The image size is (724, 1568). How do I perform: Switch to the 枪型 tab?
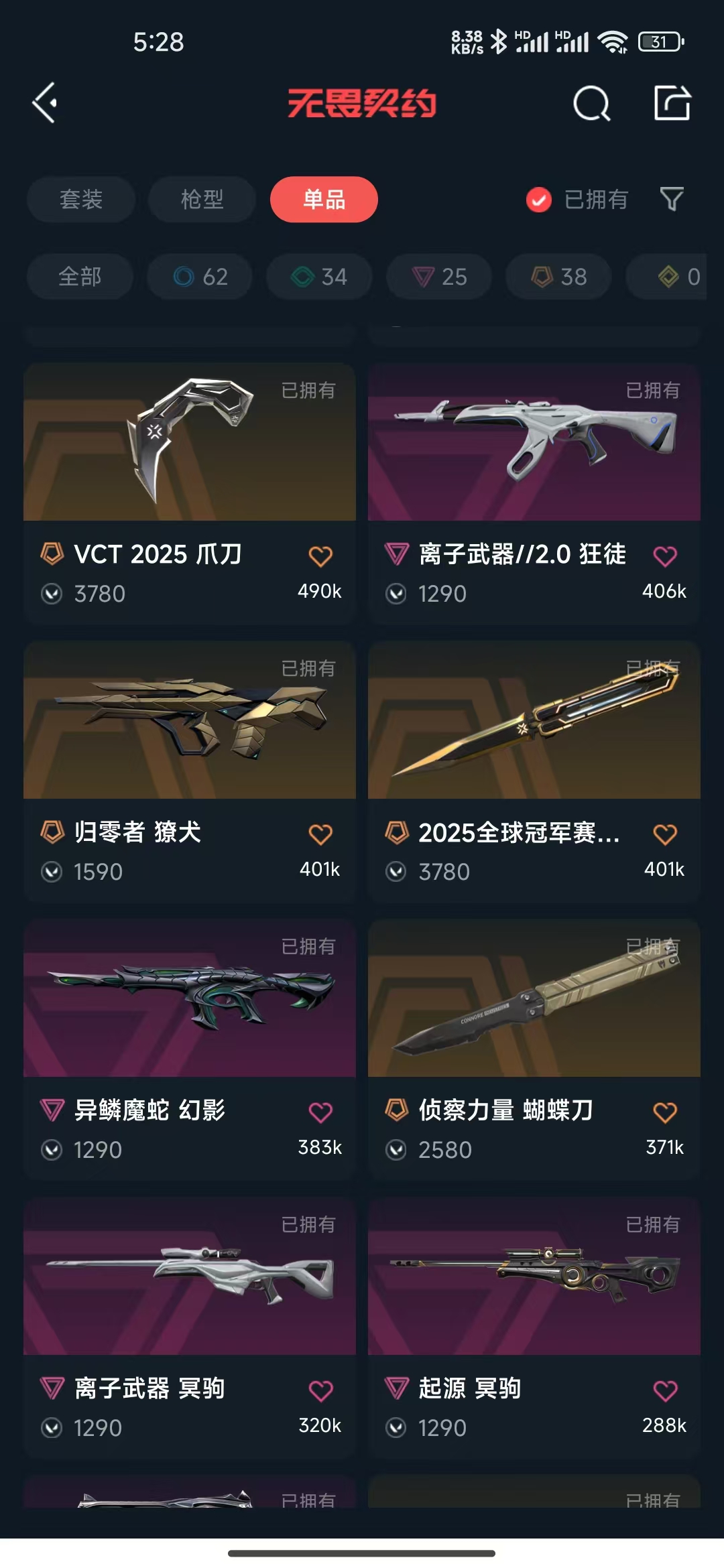point(202,199)
